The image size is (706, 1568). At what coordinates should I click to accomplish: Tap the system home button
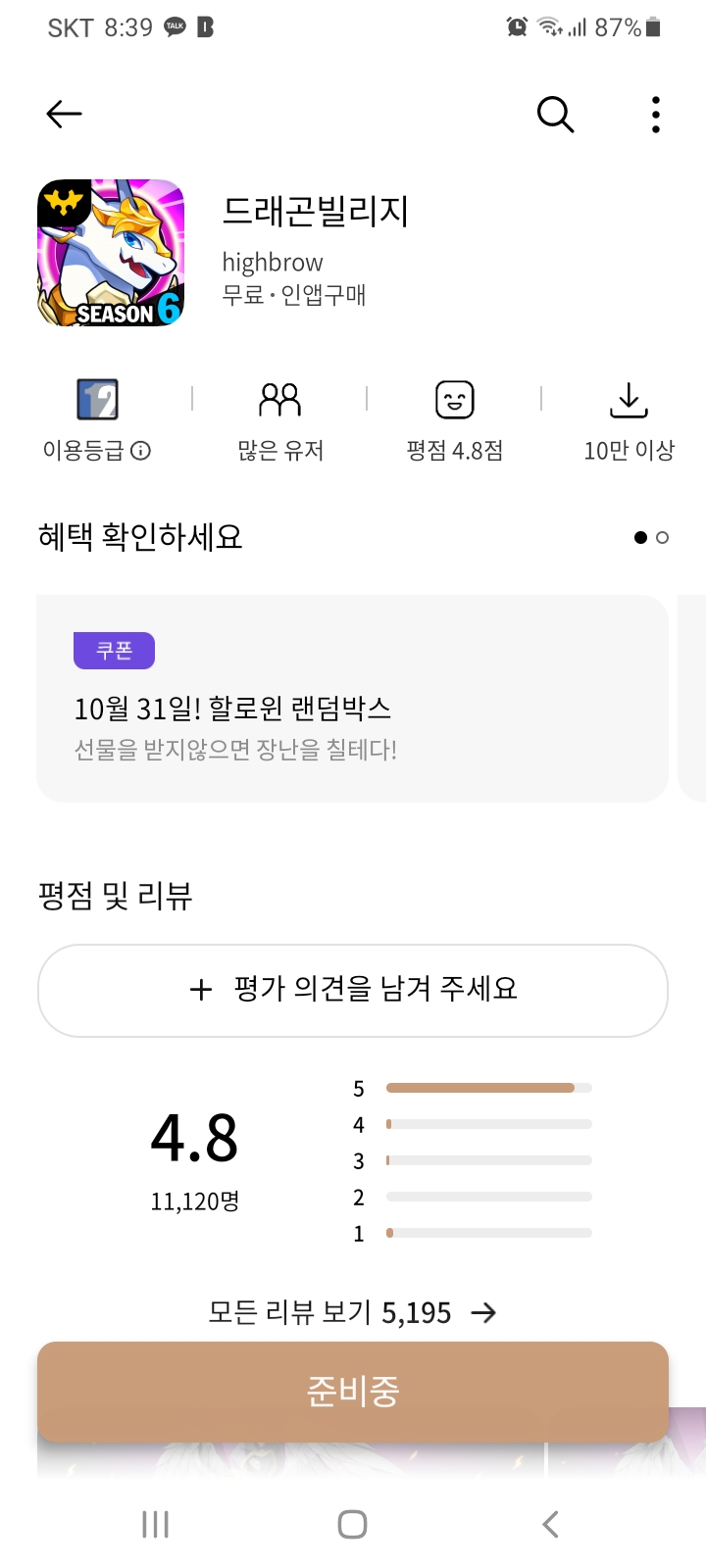[x=352, y=1524]
